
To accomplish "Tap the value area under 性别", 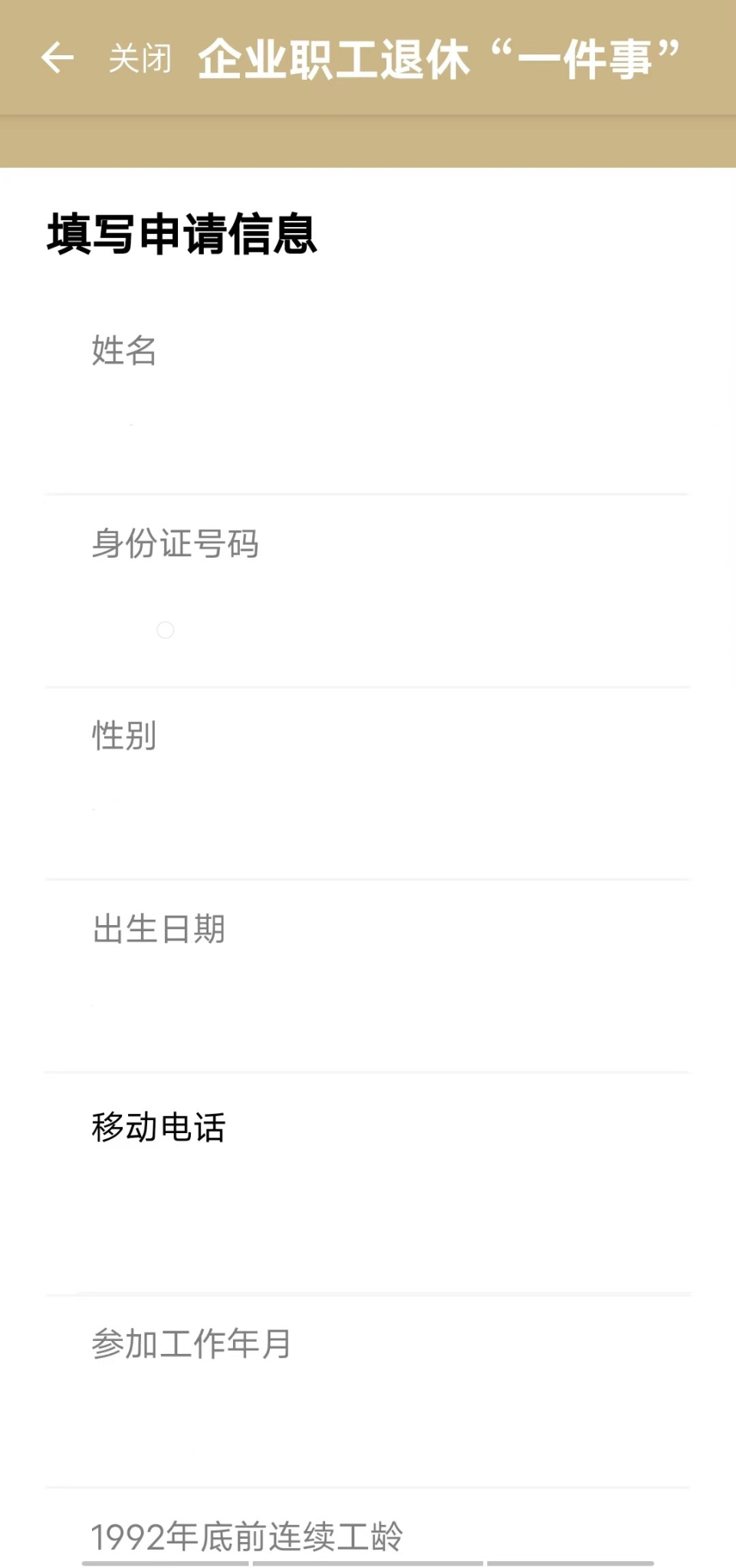I will click(x=368, y=805).
